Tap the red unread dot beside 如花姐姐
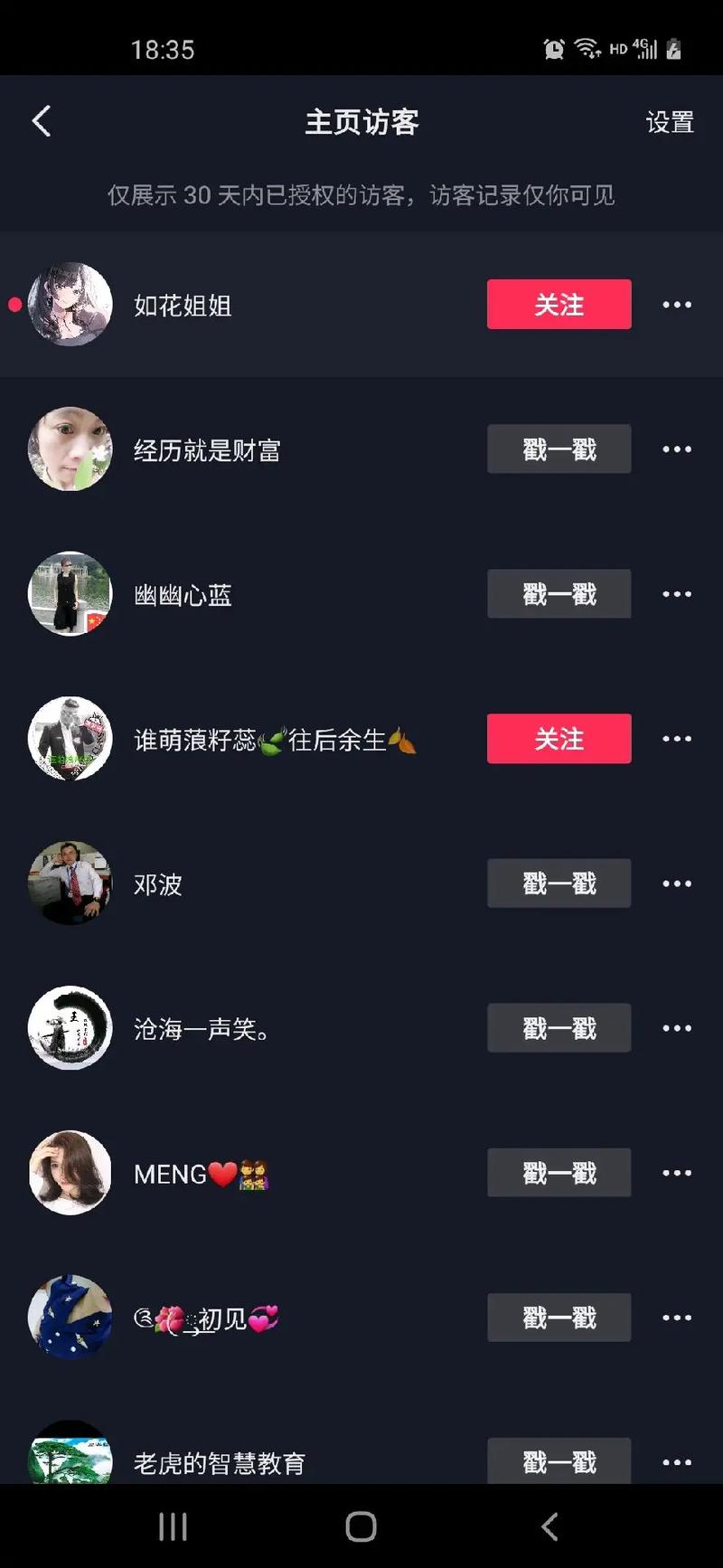 (14, 305)
